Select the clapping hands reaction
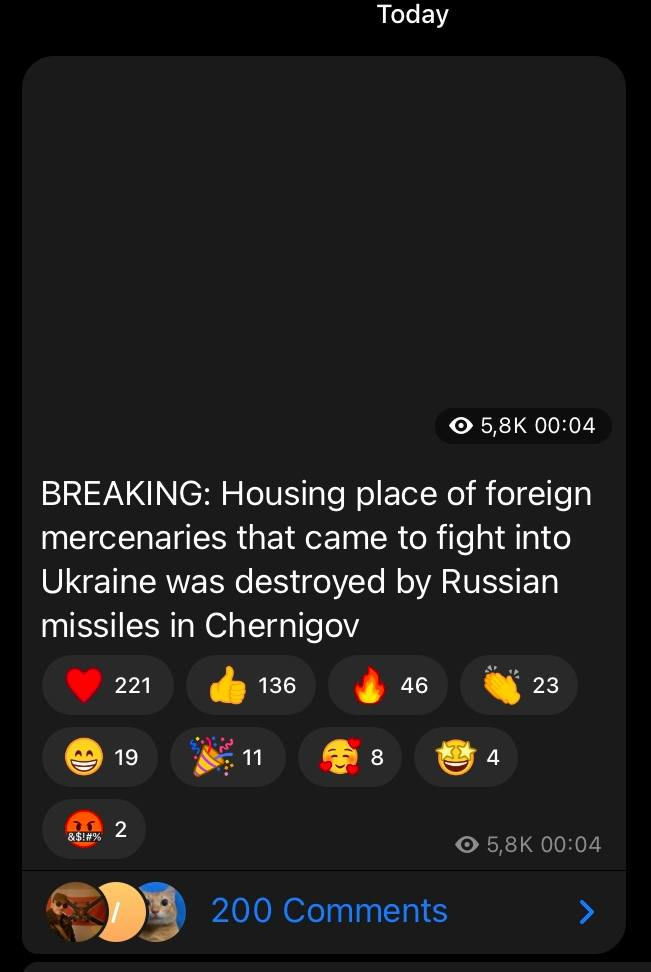This screenshot has width=651, height=972. (x=518, y=685)
